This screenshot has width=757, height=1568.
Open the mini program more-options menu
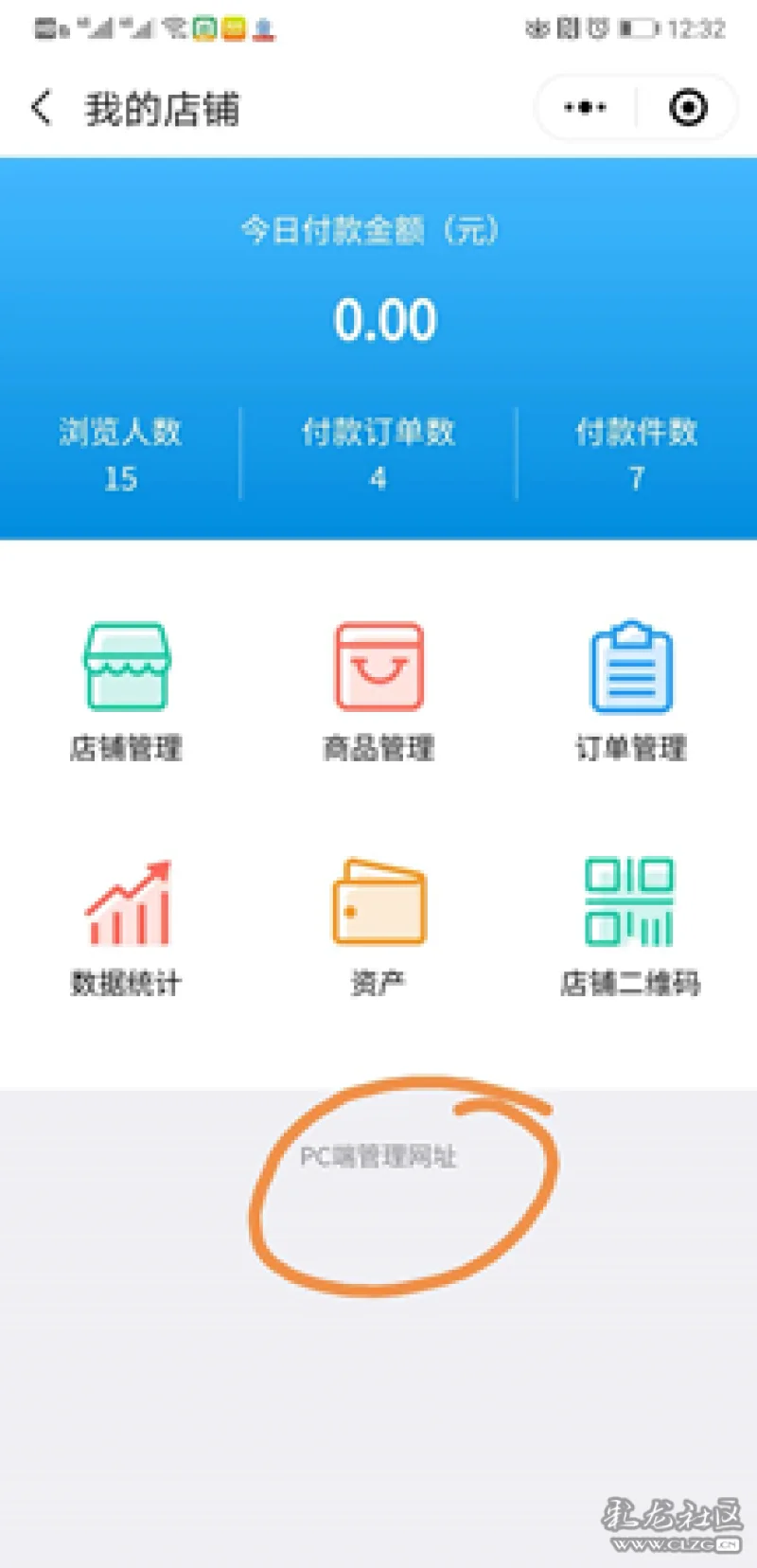585,108
